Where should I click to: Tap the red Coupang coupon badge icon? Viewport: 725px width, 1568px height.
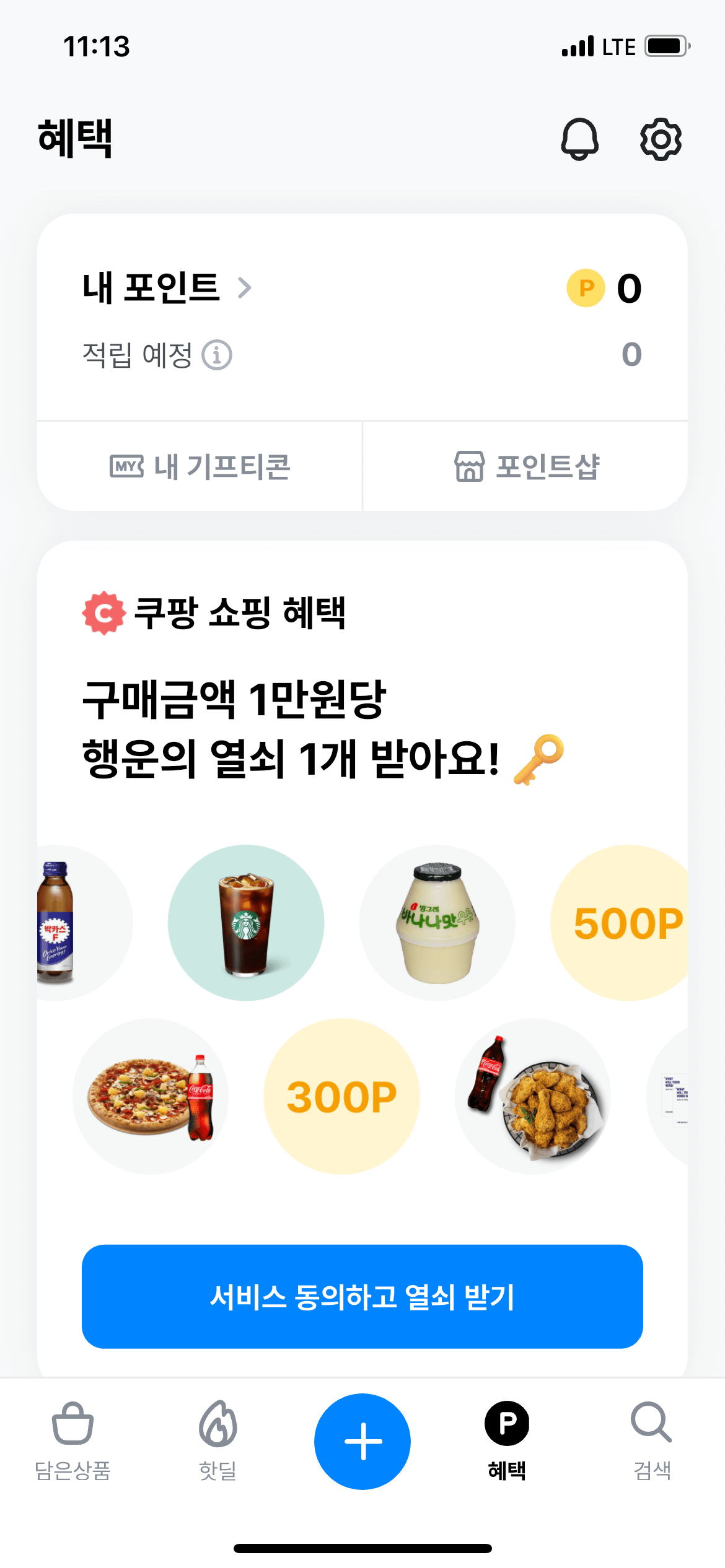tap(103, 612)
